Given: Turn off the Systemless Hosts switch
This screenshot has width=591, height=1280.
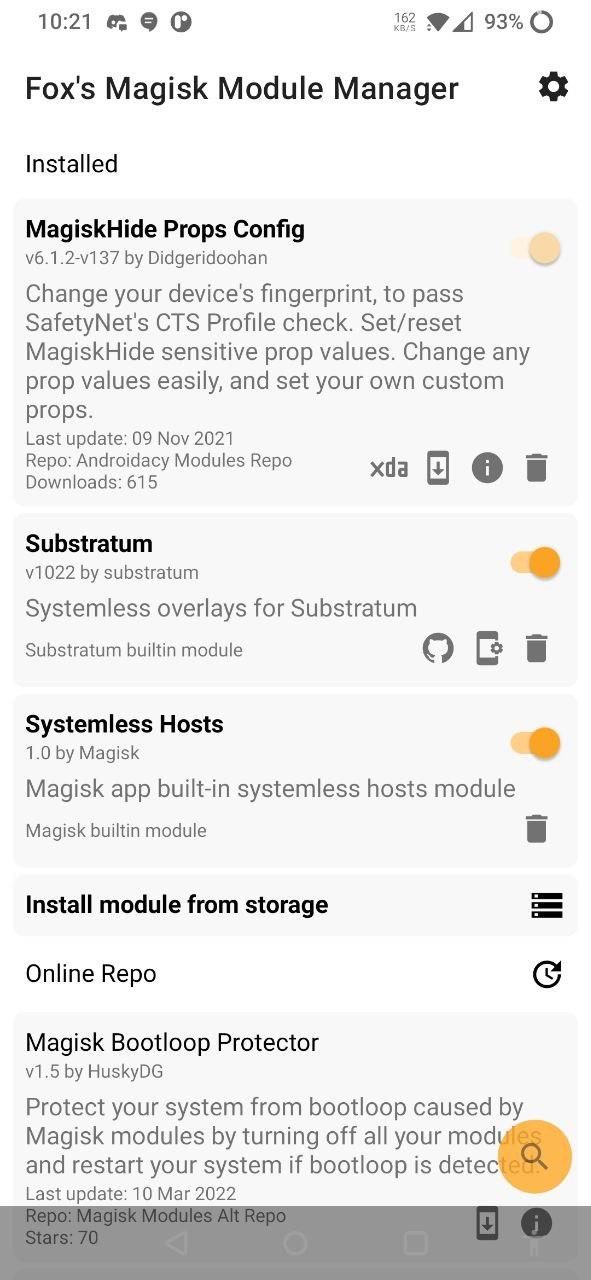Looking at the screenshot, I should [536, 743].
